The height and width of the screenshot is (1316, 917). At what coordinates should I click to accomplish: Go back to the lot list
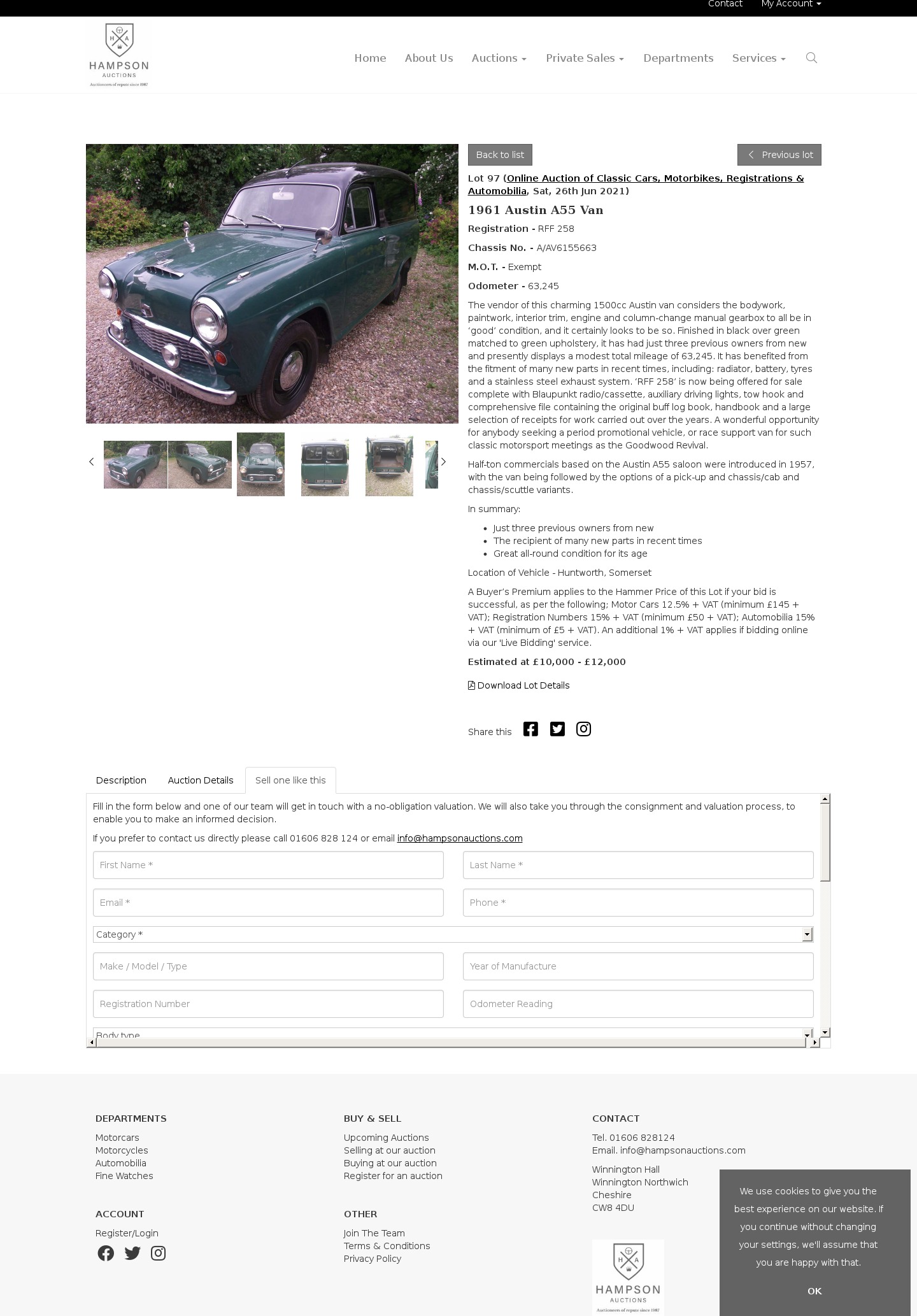[x=500, y=155]
